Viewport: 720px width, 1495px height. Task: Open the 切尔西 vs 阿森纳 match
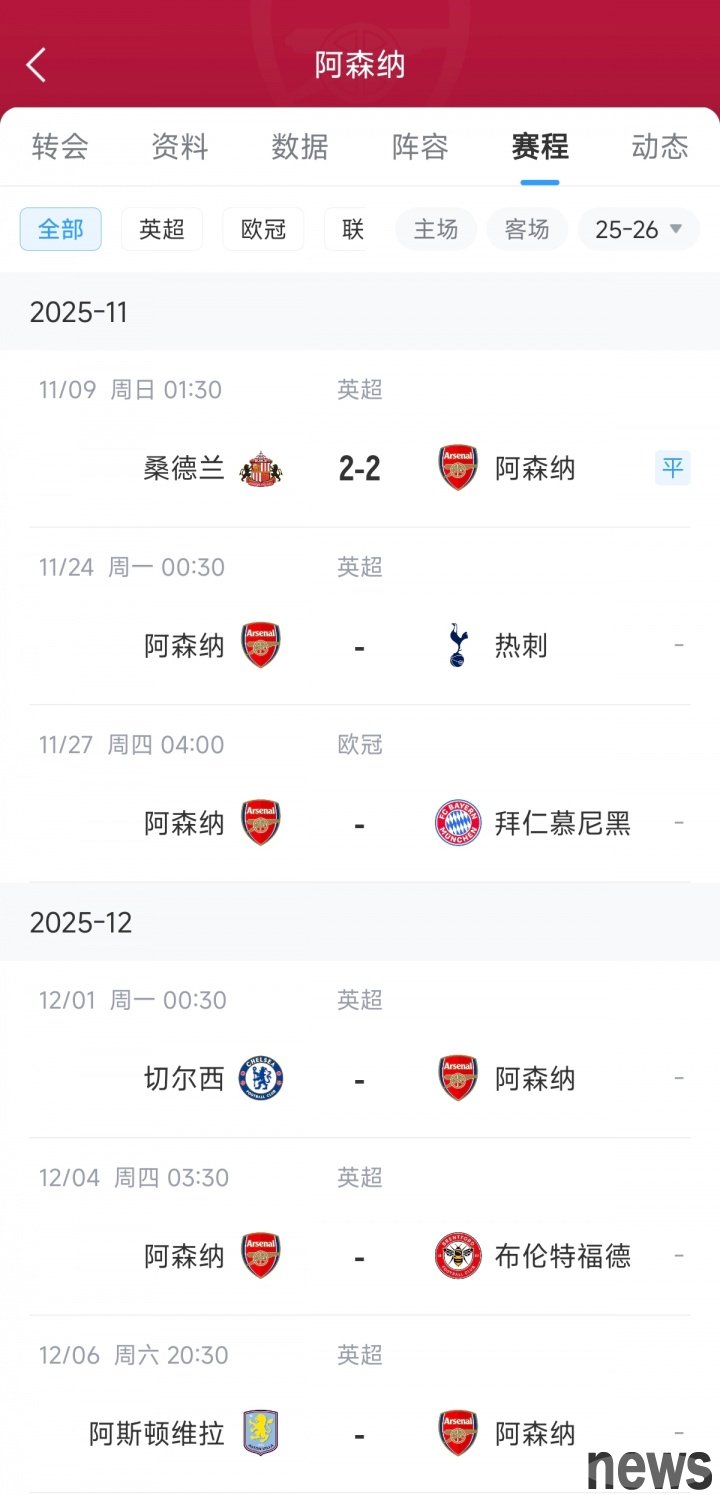click(360, 1079)
